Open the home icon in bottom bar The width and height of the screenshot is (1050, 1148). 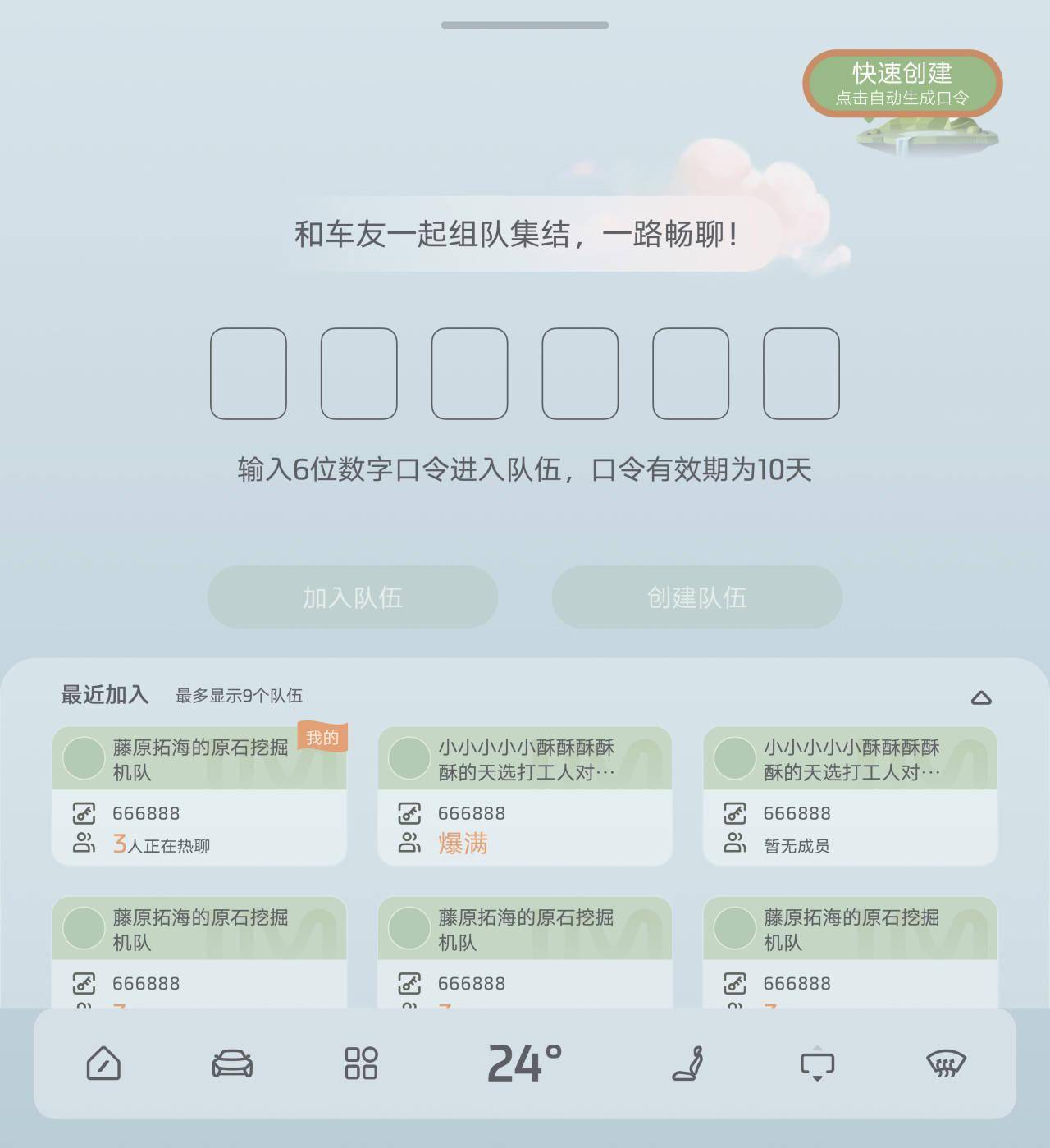coord(103,1063)
